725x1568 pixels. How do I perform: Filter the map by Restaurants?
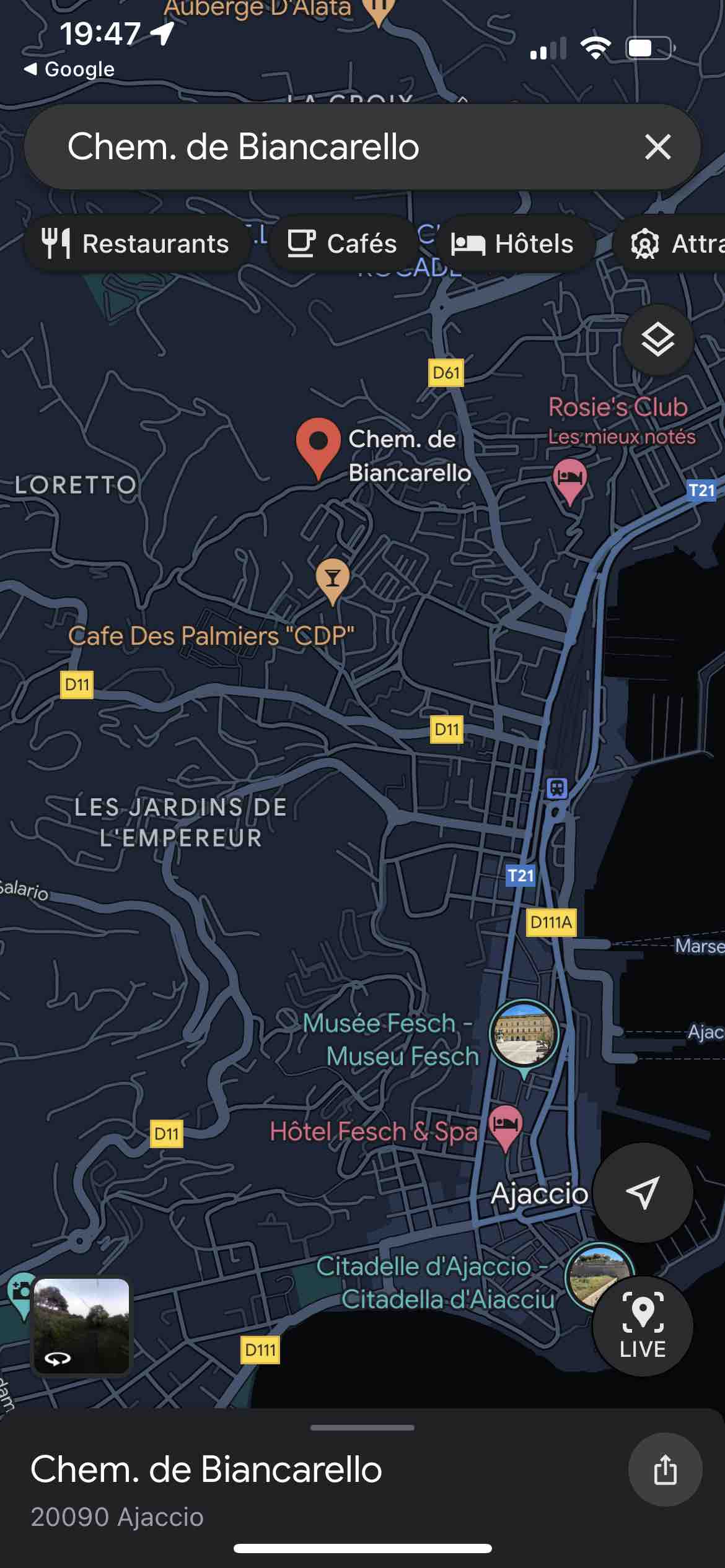136,243
